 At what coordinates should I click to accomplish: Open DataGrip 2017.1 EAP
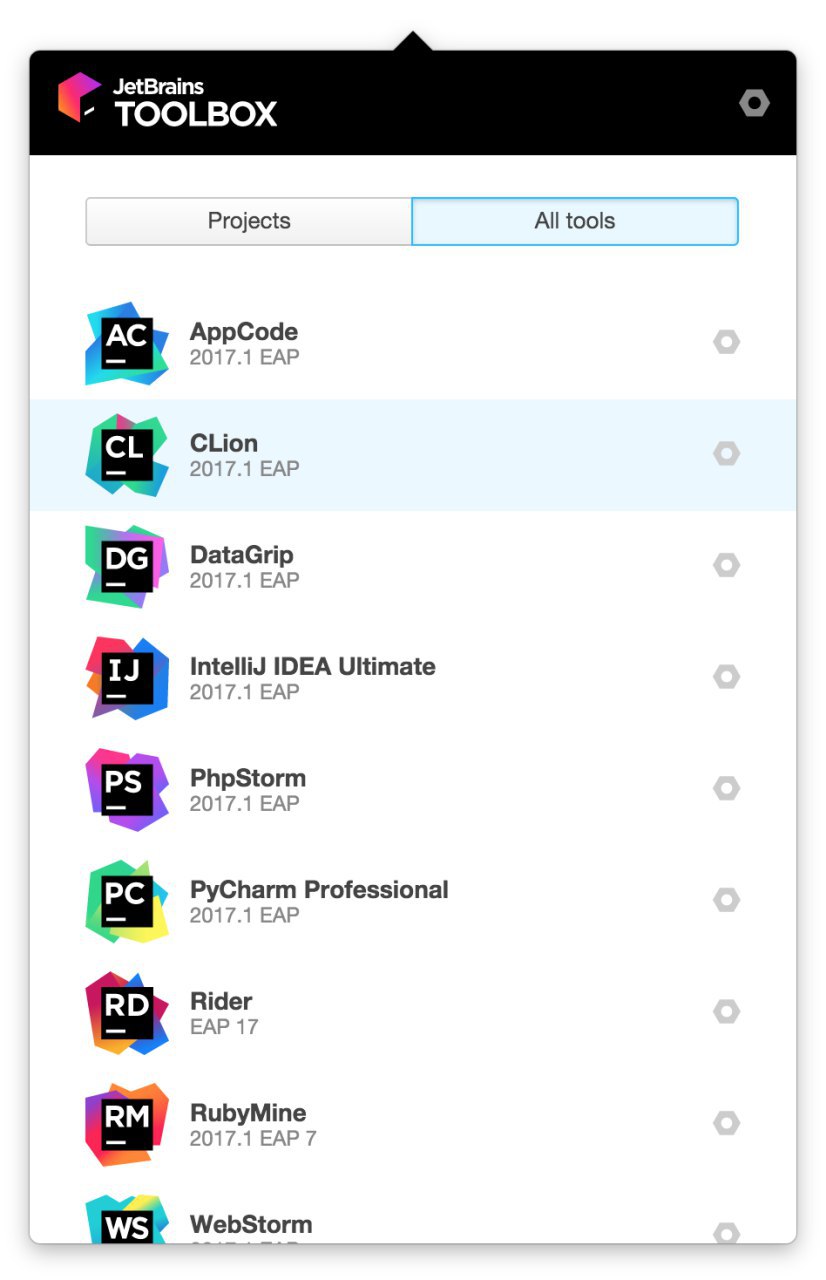point(413,566)
